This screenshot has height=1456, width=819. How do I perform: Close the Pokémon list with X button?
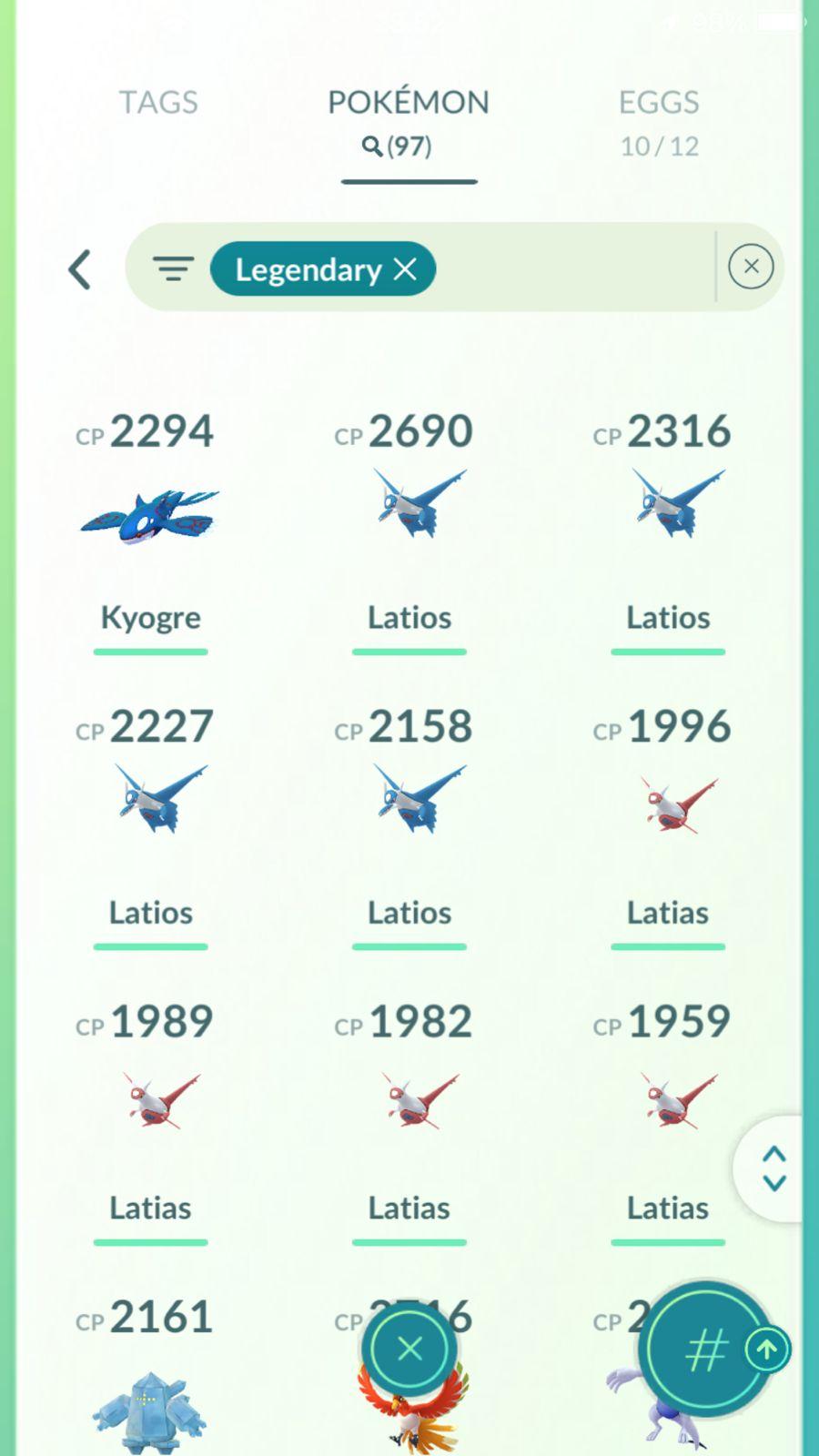click(x=409, y=1349)
